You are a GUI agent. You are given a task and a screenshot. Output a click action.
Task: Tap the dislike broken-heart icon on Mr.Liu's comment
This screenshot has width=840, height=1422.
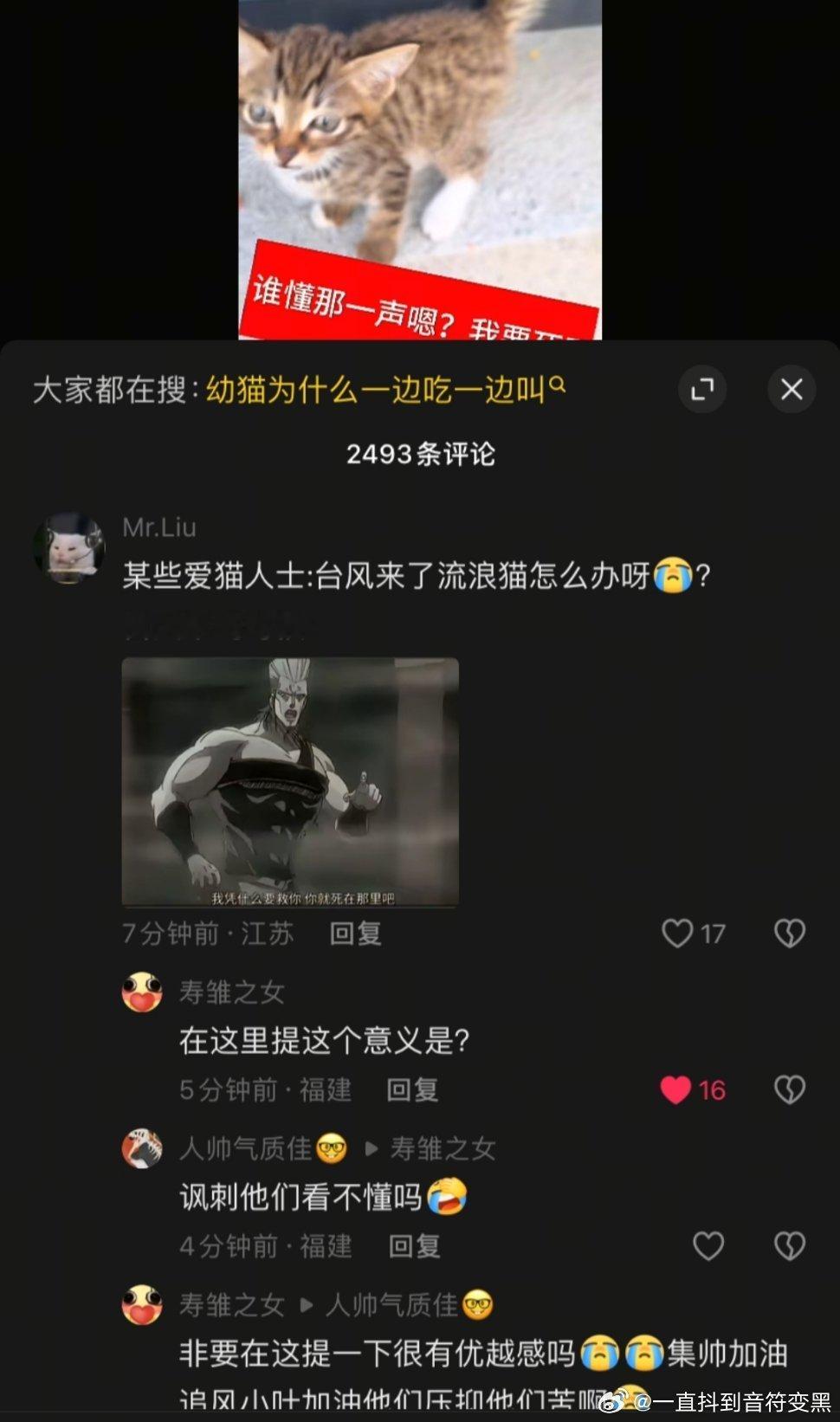(789, 934)
